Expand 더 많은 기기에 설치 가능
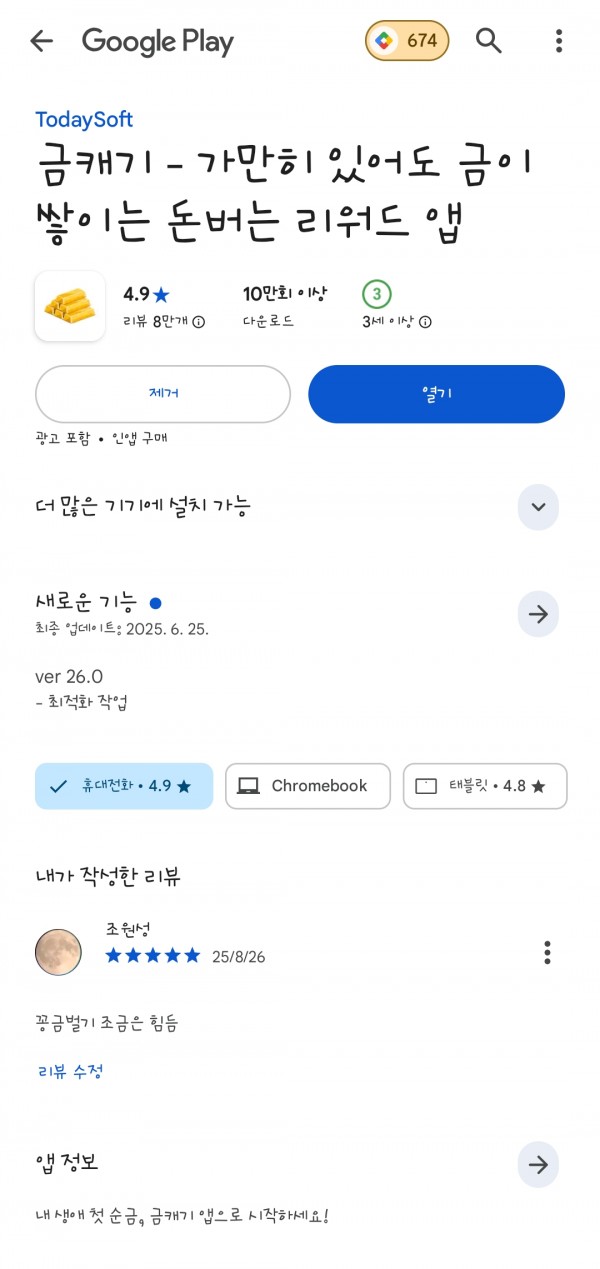The image size is (600, 1269). click(x=538, y=506)
